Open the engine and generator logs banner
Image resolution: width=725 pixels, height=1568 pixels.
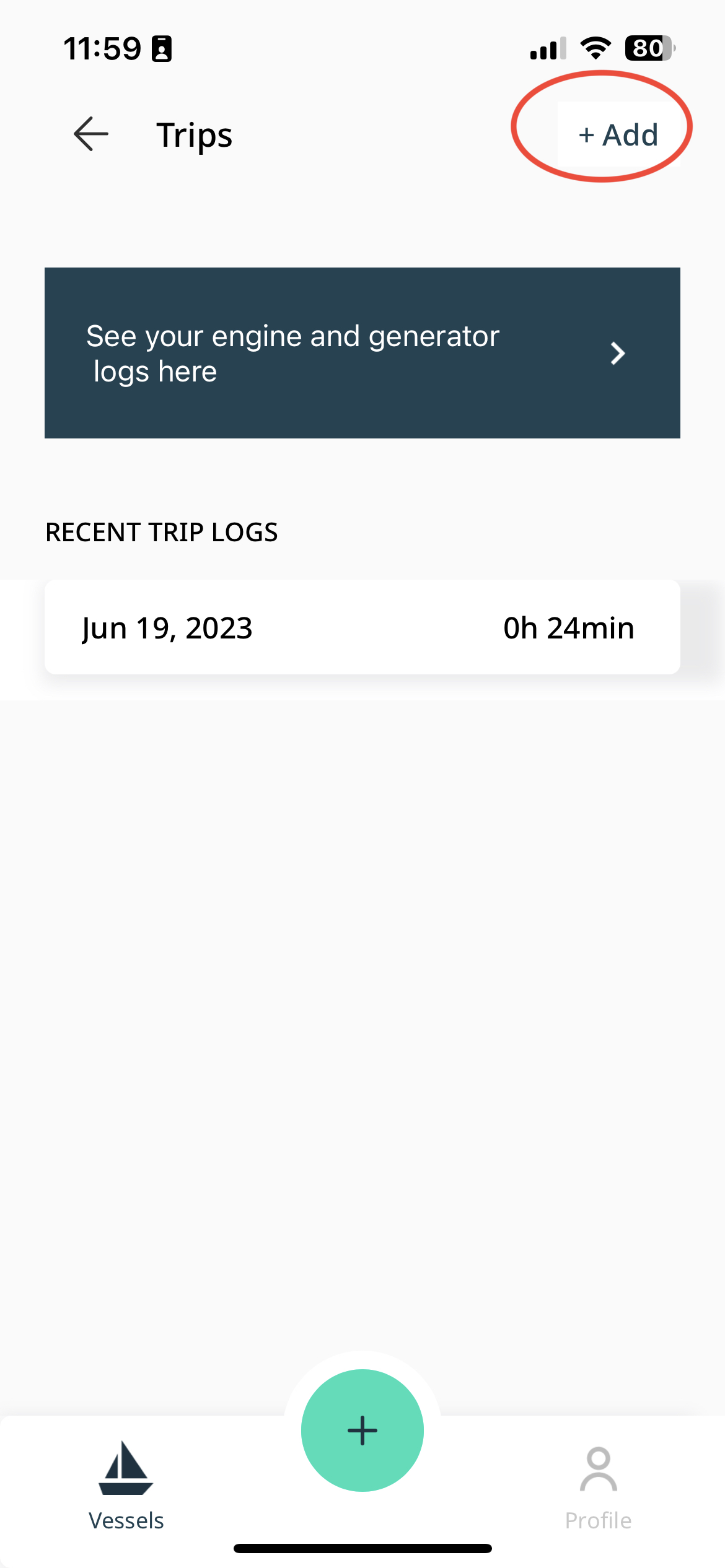click(x=362, y=353)
